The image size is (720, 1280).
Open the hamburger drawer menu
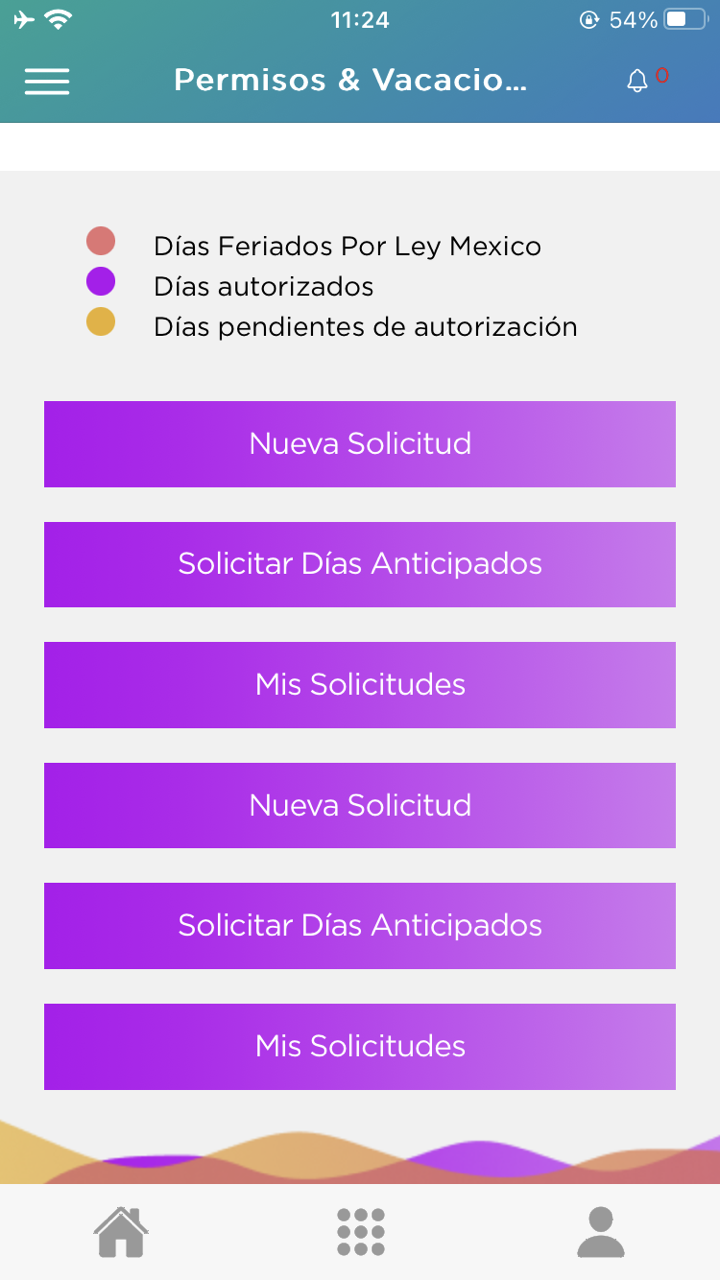(47, 81)
